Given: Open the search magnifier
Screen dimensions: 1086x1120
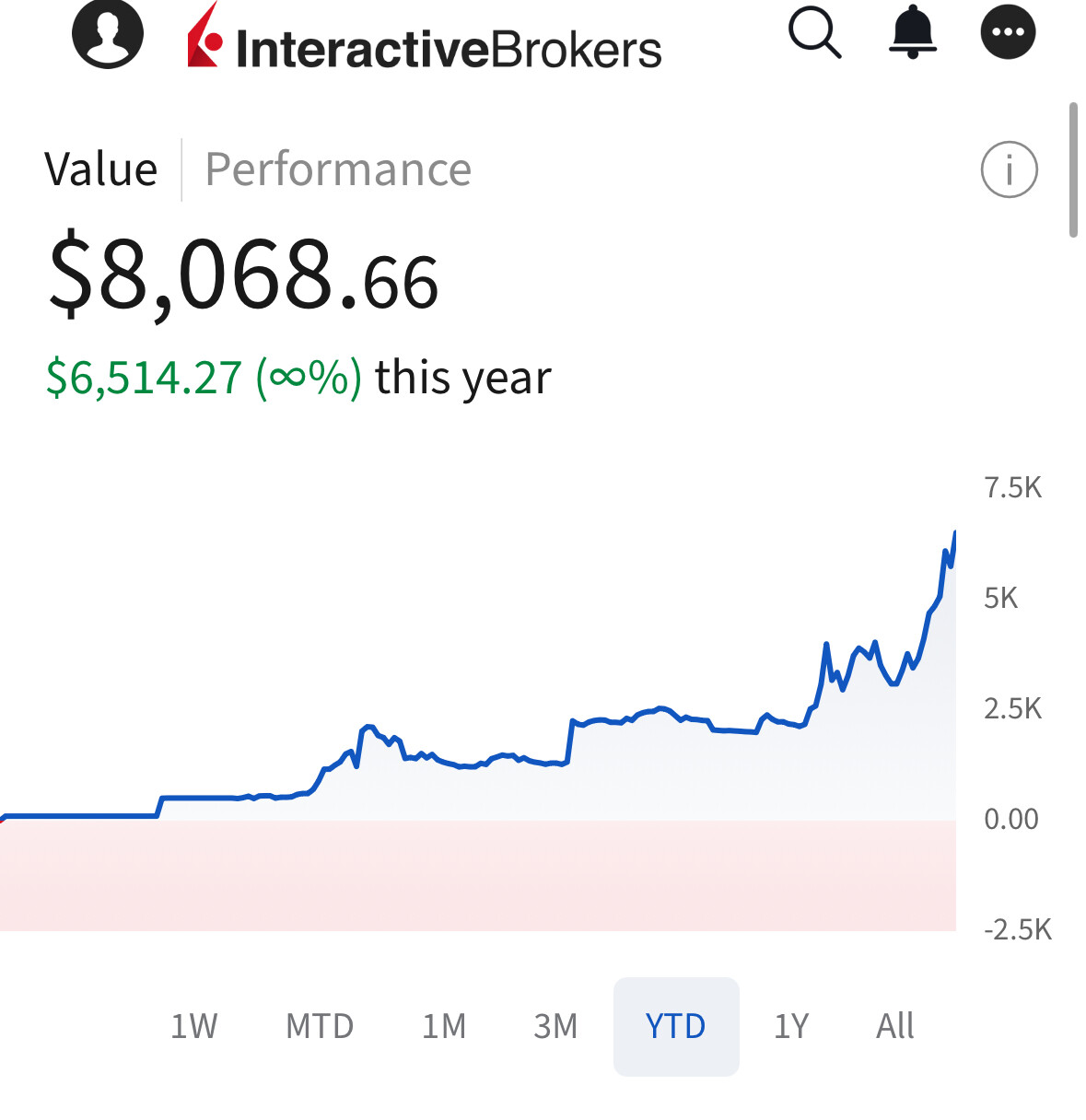Looking at the screenshot, I should [814, 32].
